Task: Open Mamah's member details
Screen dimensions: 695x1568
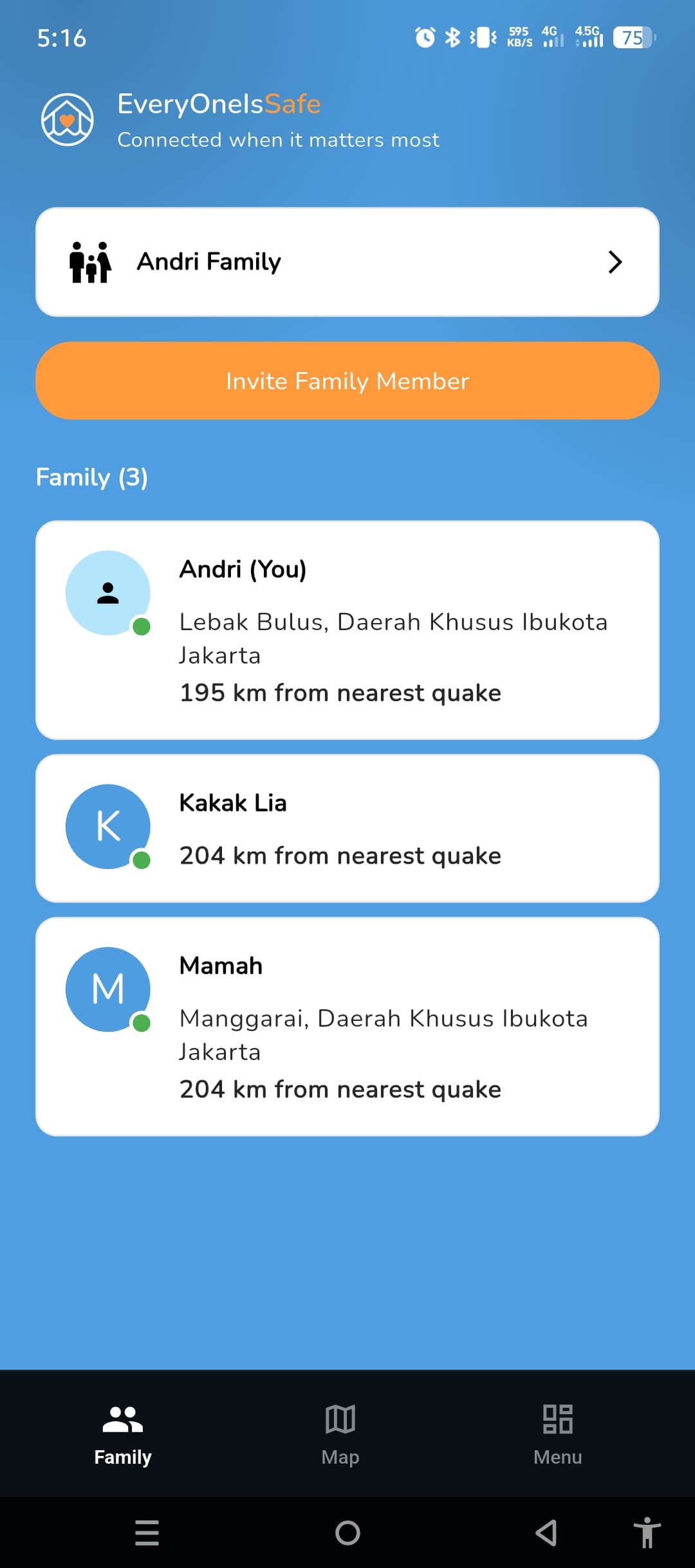Action: coord(347,1027)
